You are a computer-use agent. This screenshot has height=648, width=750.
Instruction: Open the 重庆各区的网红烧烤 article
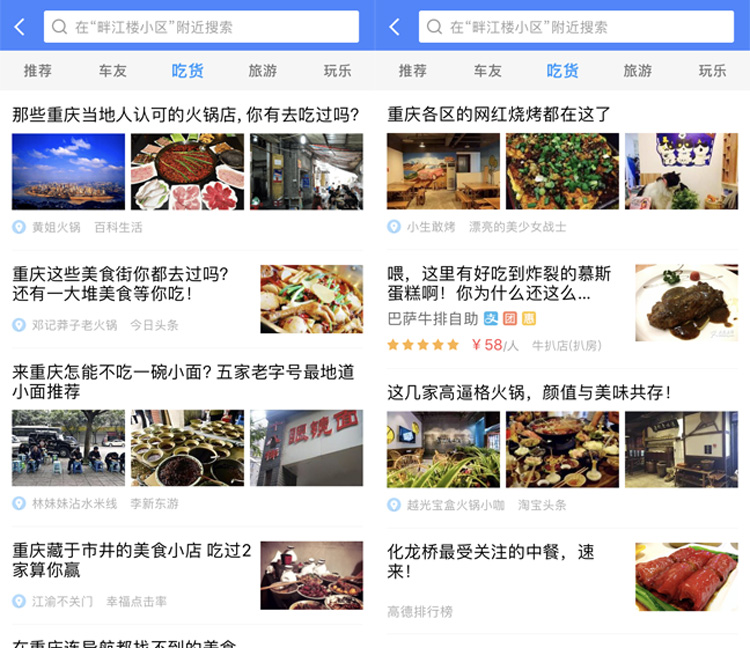point(500,115)
